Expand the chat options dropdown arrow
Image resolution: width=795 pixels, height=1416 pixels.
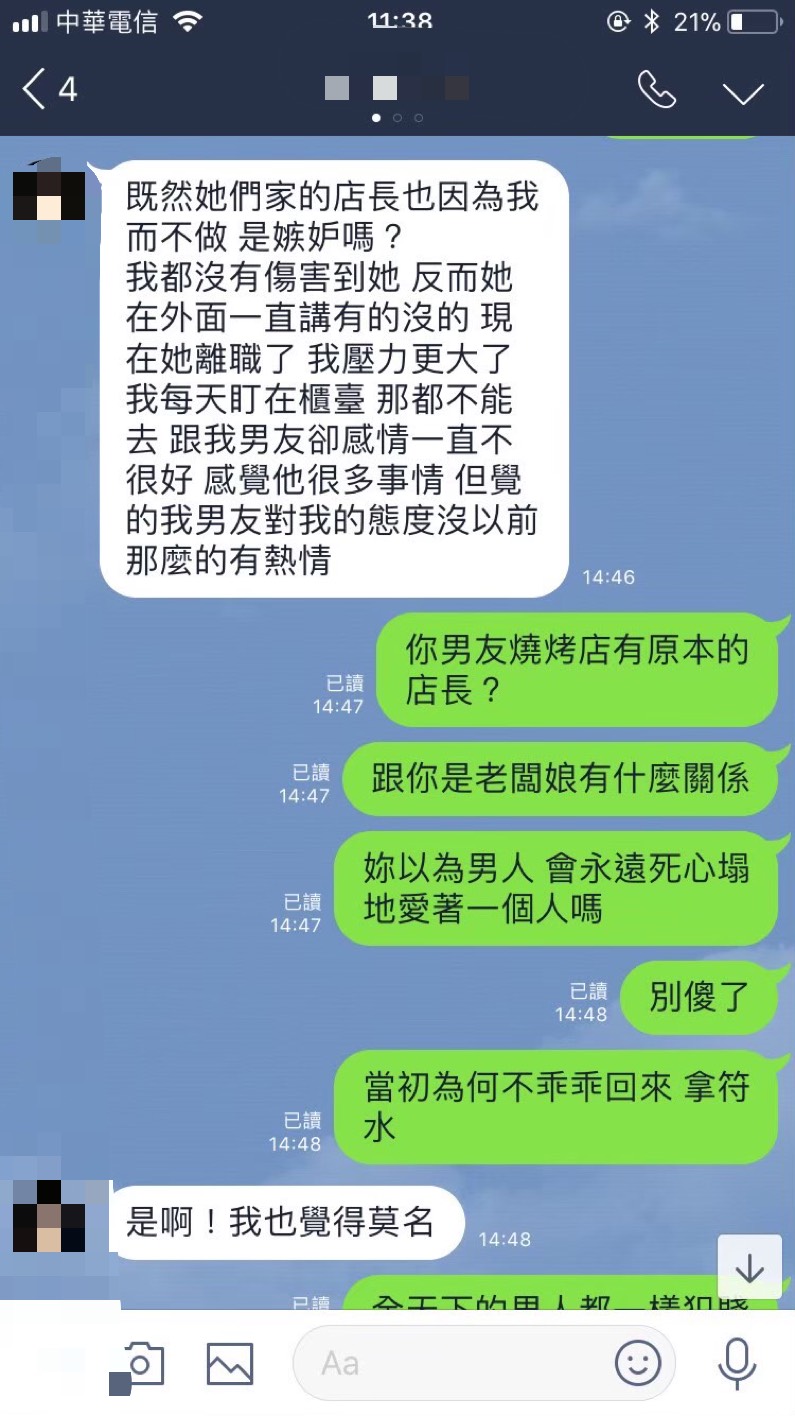[x=743, y=93]
